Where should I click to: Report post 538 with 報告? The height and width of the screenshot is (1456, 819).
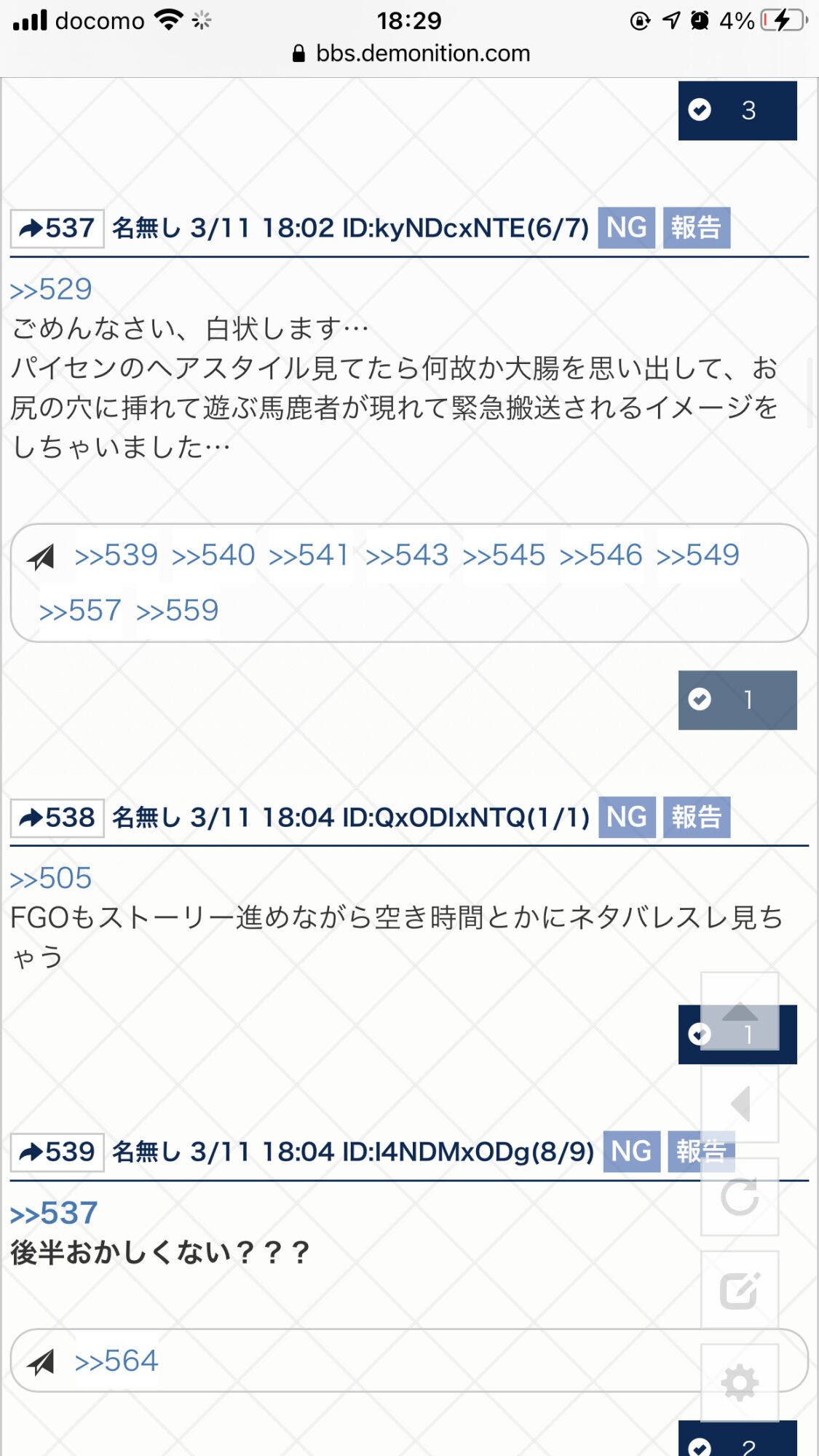pos(696,818)
